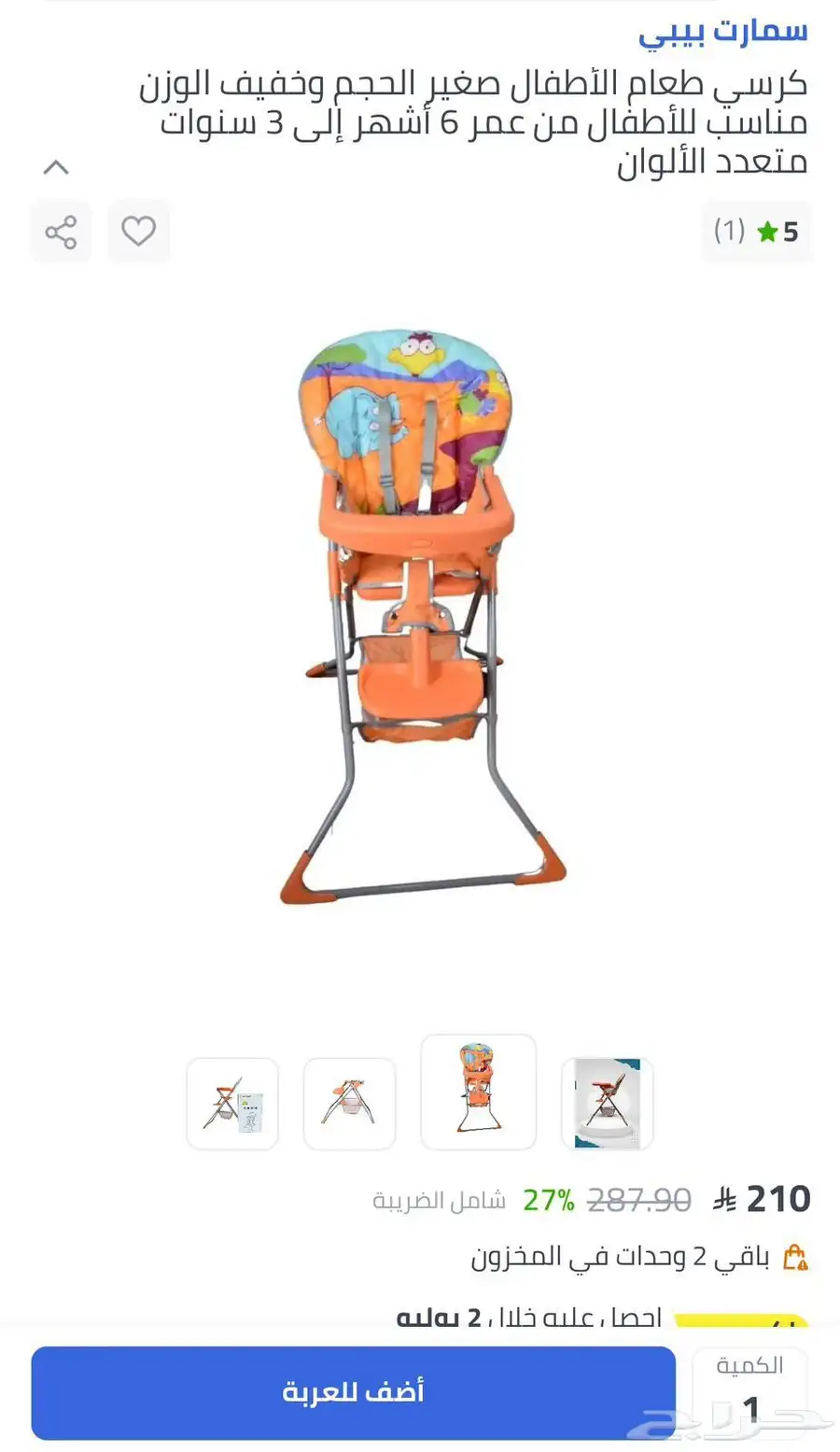Select the thumbnail showing the folded chair frame

point(350,1104)
